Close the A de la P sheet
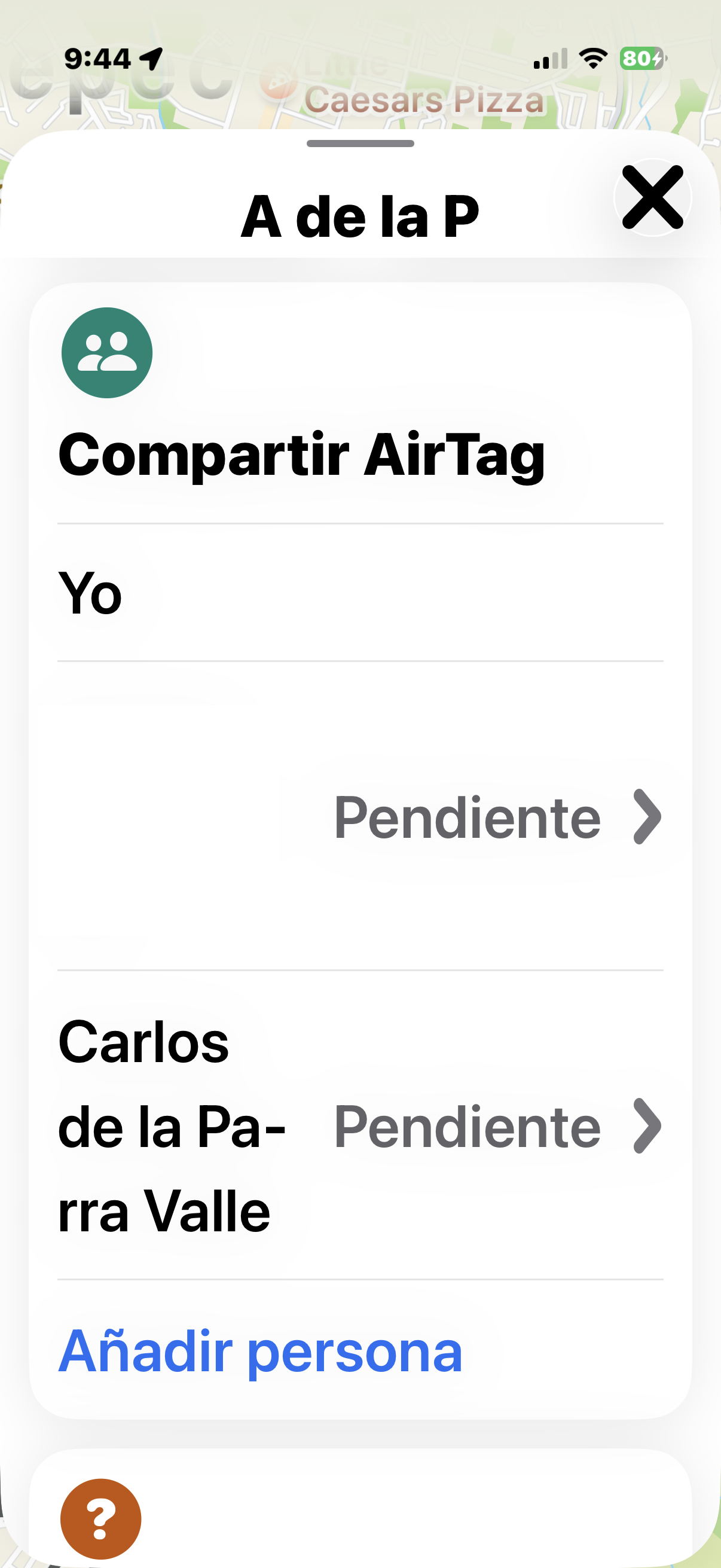Viewport: 721px width, 1568px height. click(x=652, y=198)
